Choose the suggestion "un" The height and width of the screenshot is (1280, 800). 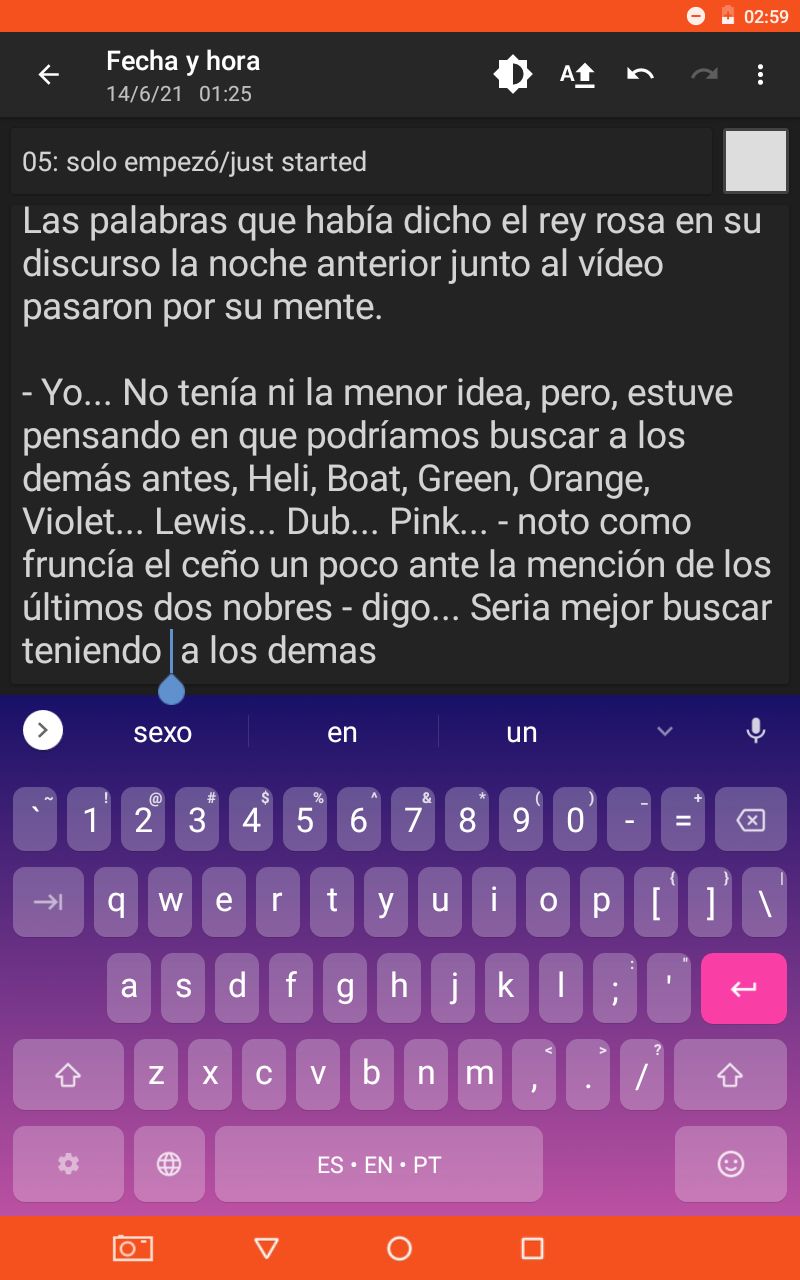tap(521, 733)
